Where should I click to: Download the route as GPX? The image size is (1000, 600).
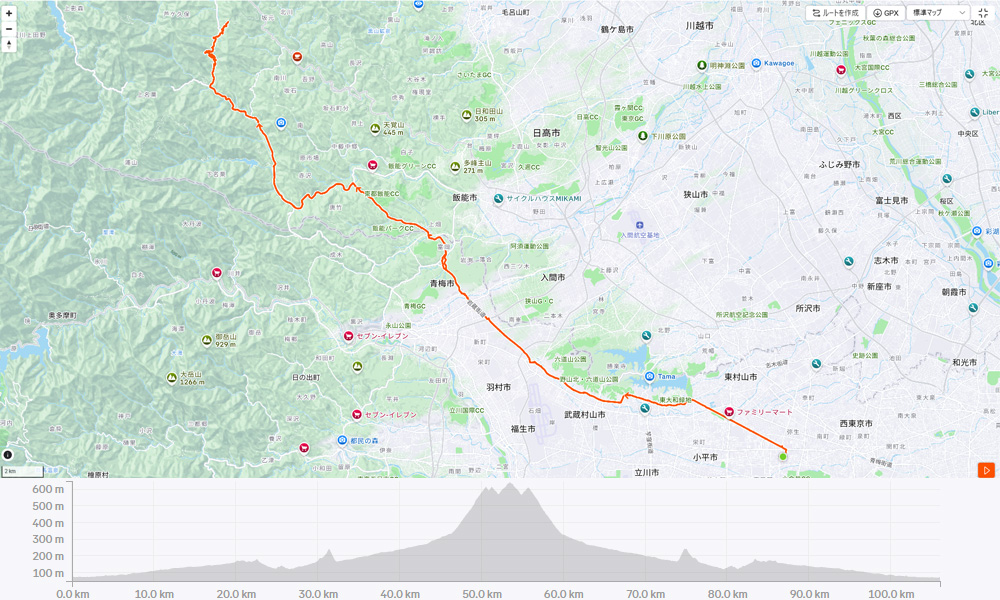(x=886, y=13)
